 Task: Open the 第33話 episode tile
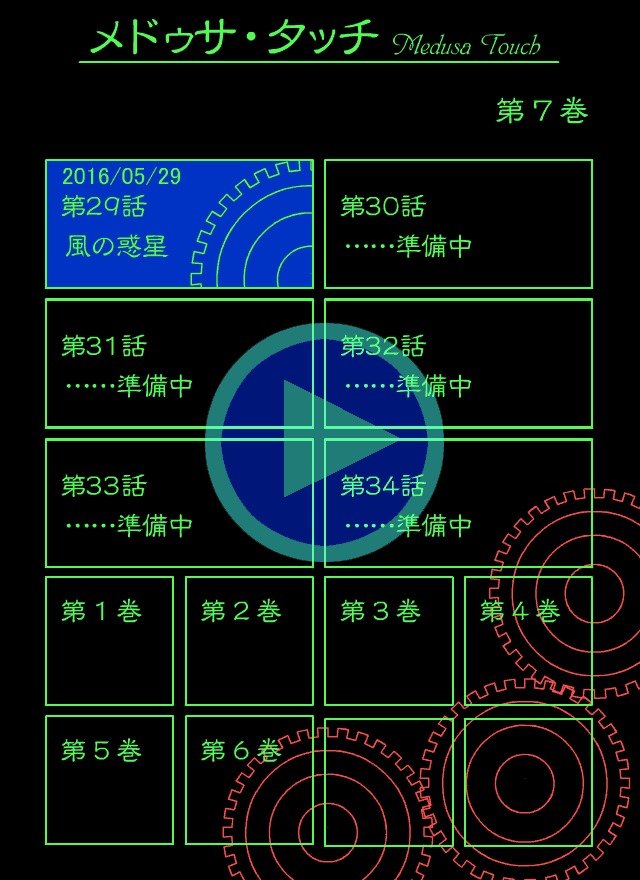click(x=120, y=504)
